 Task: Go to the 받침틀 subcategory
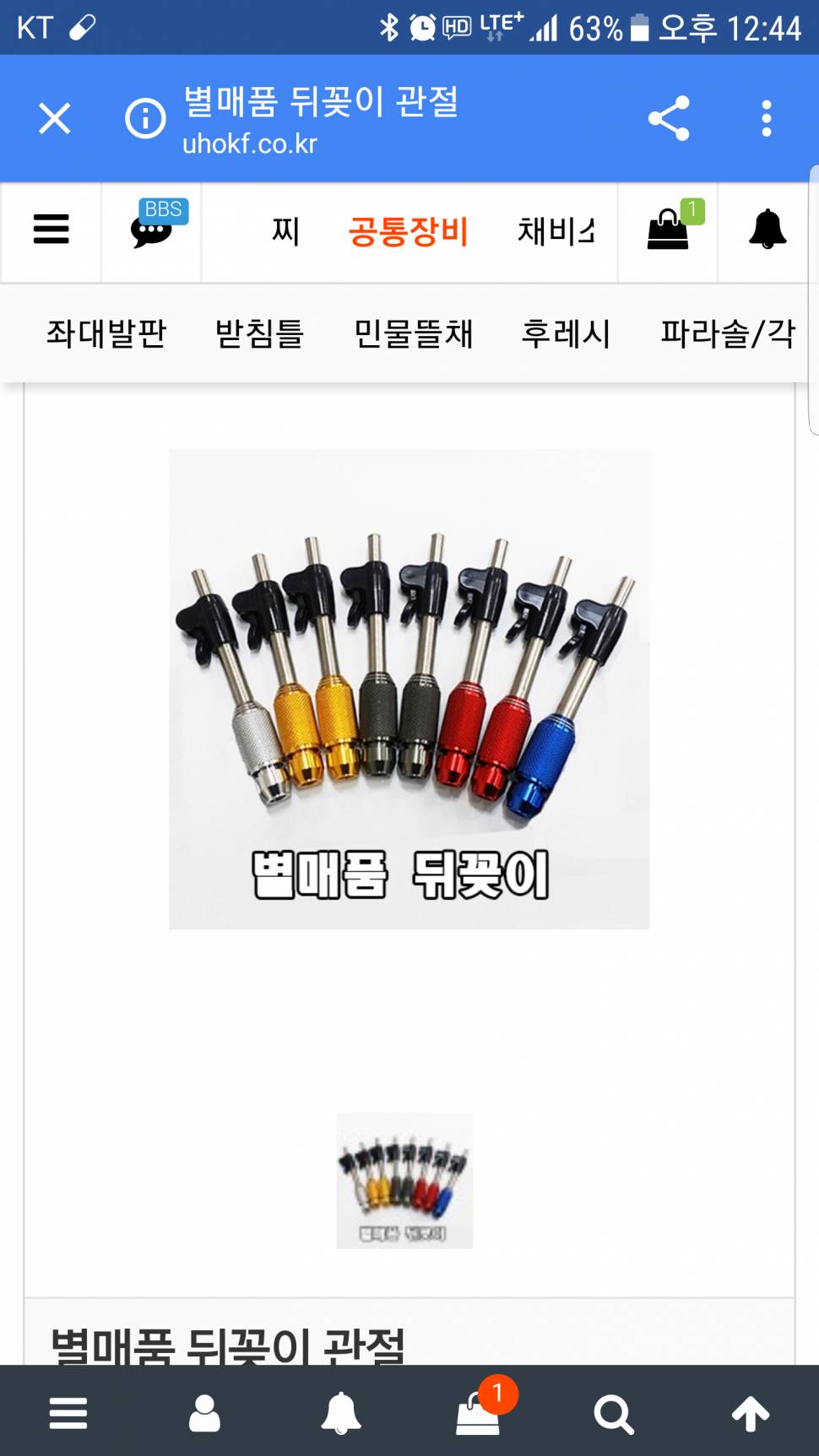pyautogui.click(x=259, y=333)
